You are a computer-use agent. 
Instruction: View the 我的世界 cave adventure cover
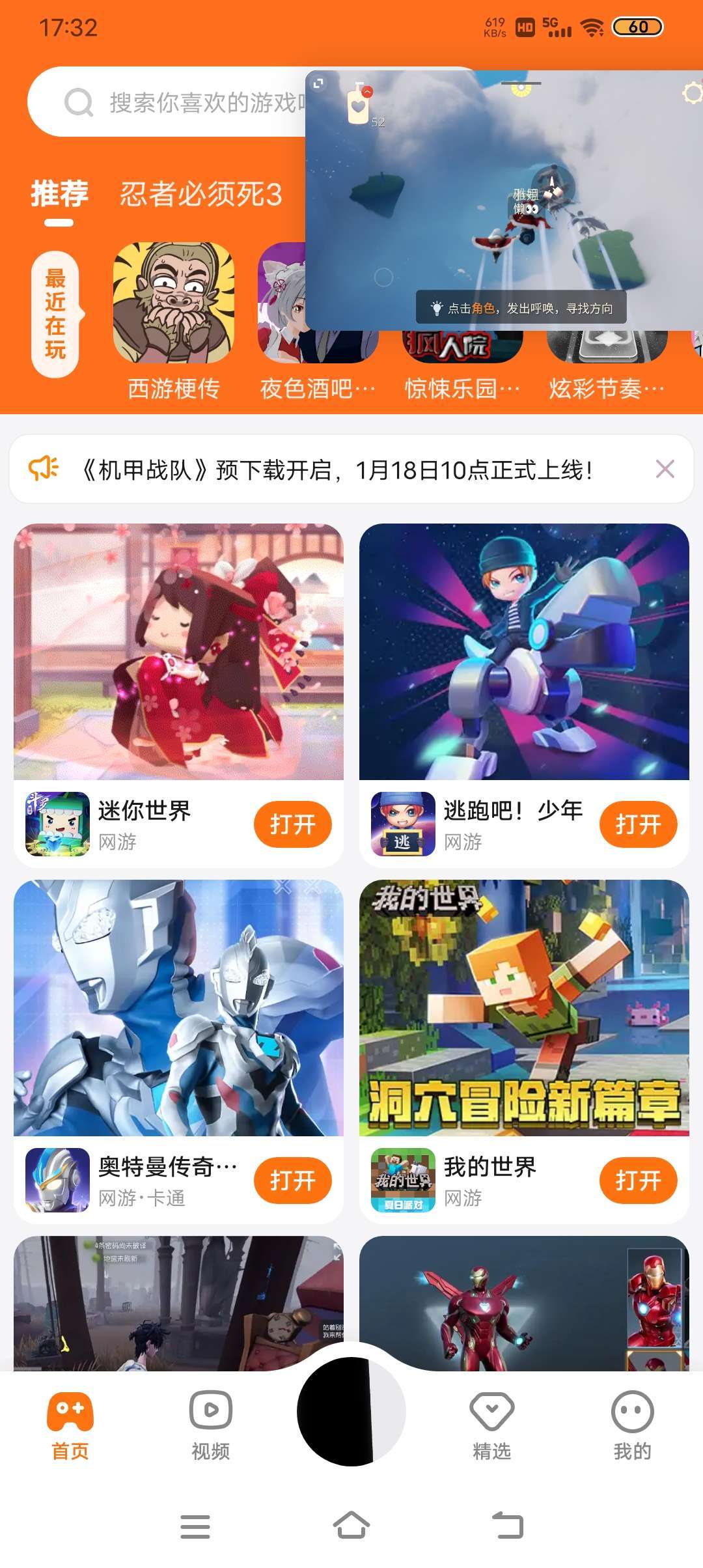524,1007
